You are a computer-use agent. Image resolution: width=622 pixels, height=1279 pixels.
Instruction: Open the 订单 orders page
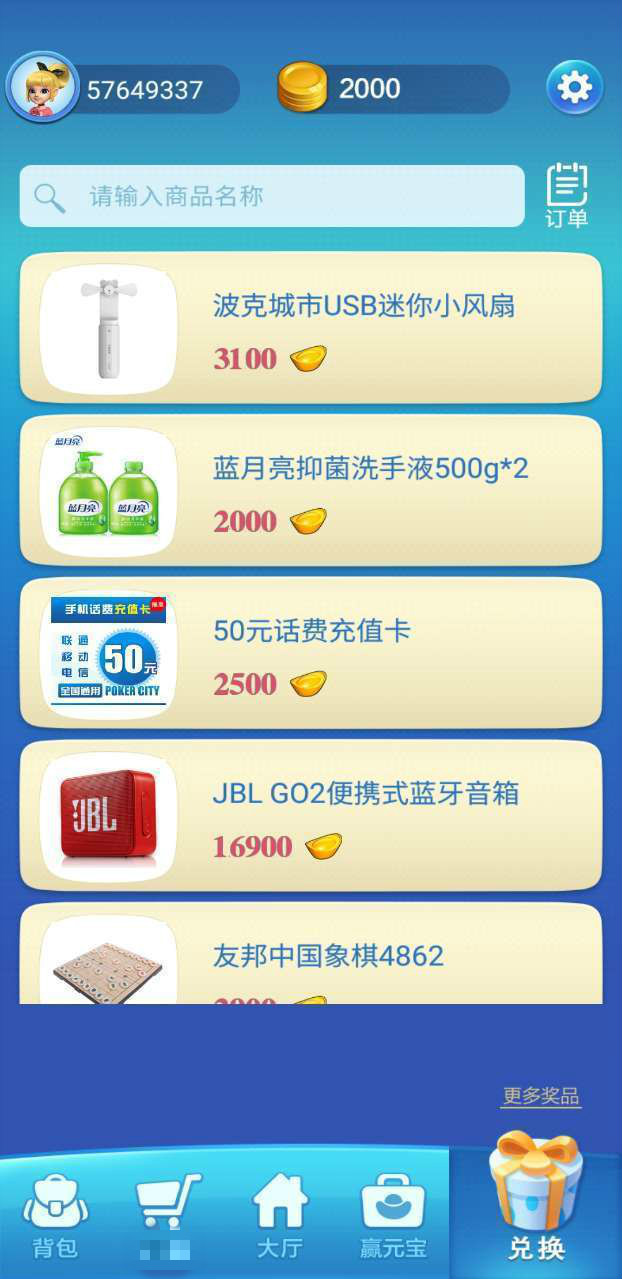pos(566,196)
